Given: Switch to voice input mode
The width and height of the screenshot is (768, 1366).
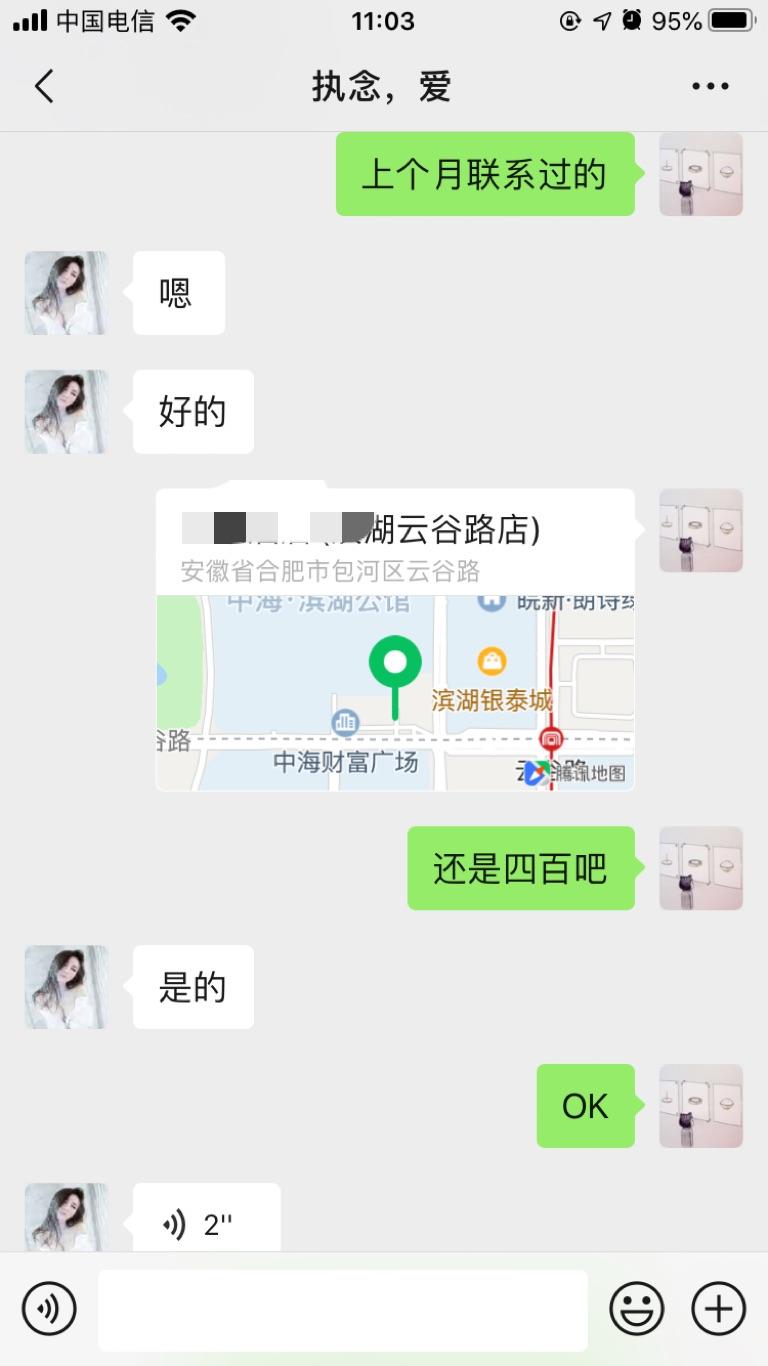Looking at the screenshot, I should tap(49, 1308).
